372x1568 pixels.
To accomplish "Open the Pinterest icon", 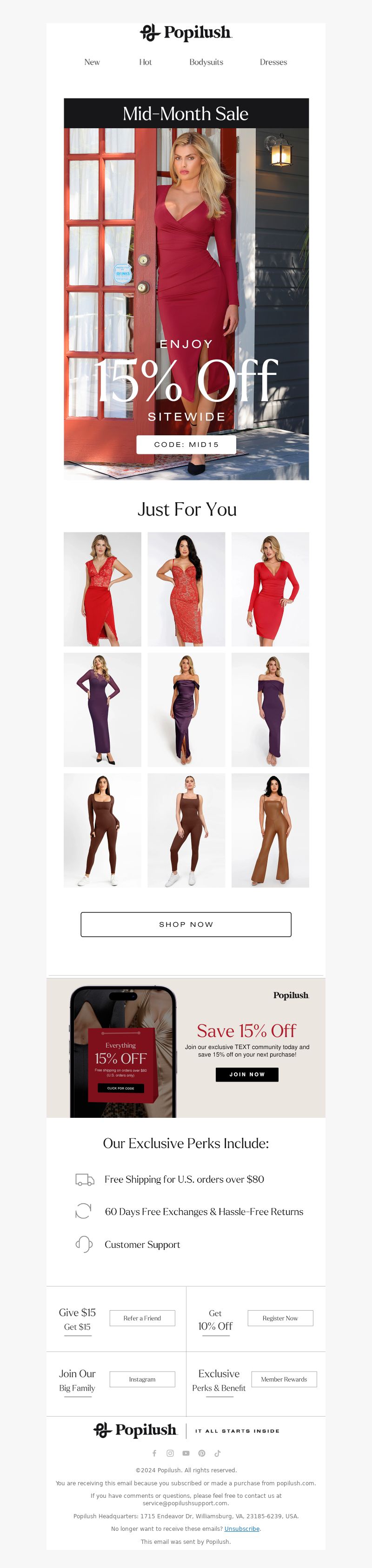I will [202, 1453].
